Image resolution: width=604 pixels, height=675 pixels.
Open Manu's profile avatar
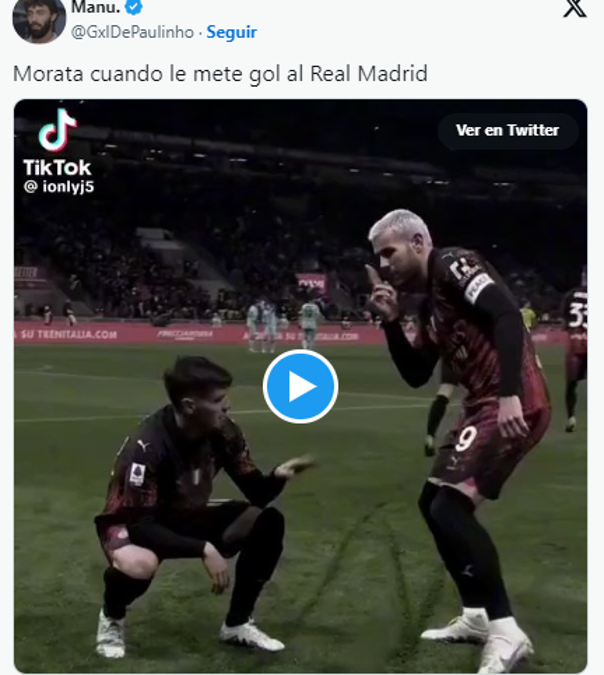click(40, 20)
